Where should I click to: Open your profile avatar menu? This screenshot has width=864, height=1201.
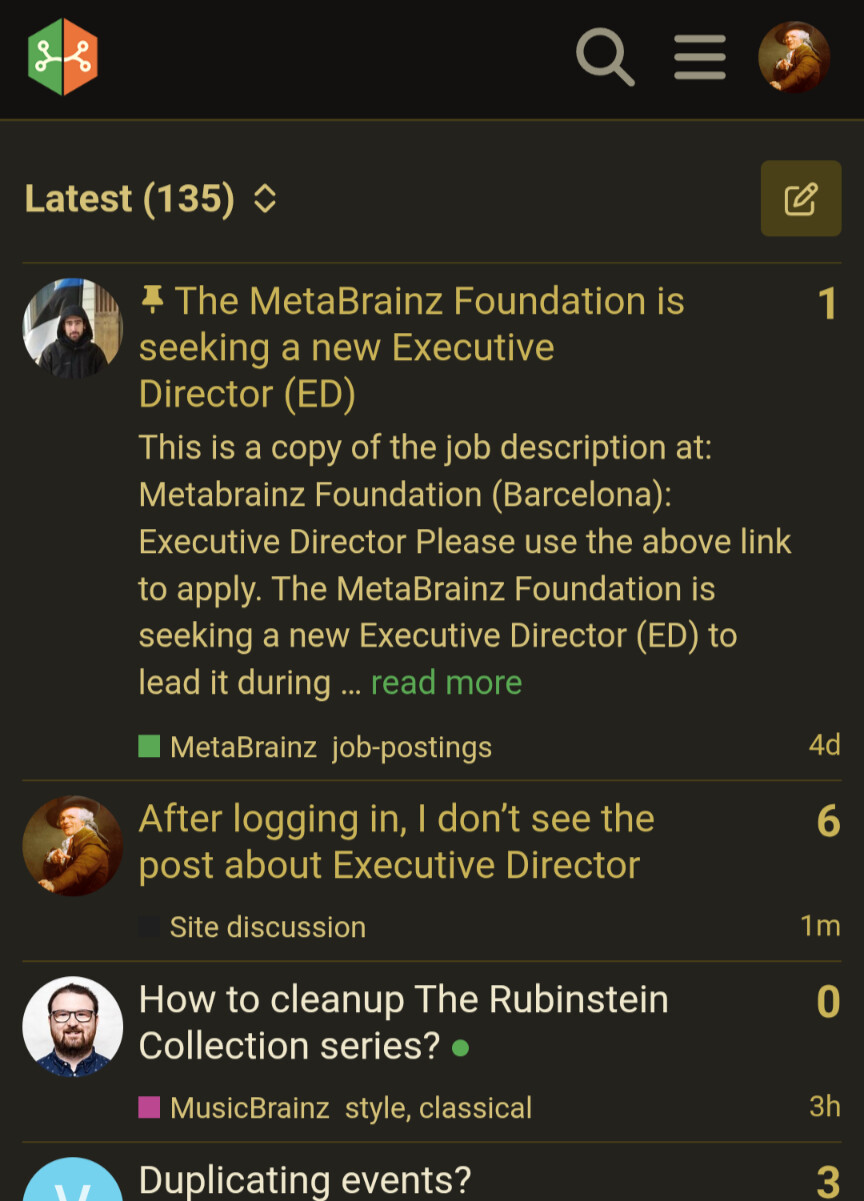click(x=794, y=57)
